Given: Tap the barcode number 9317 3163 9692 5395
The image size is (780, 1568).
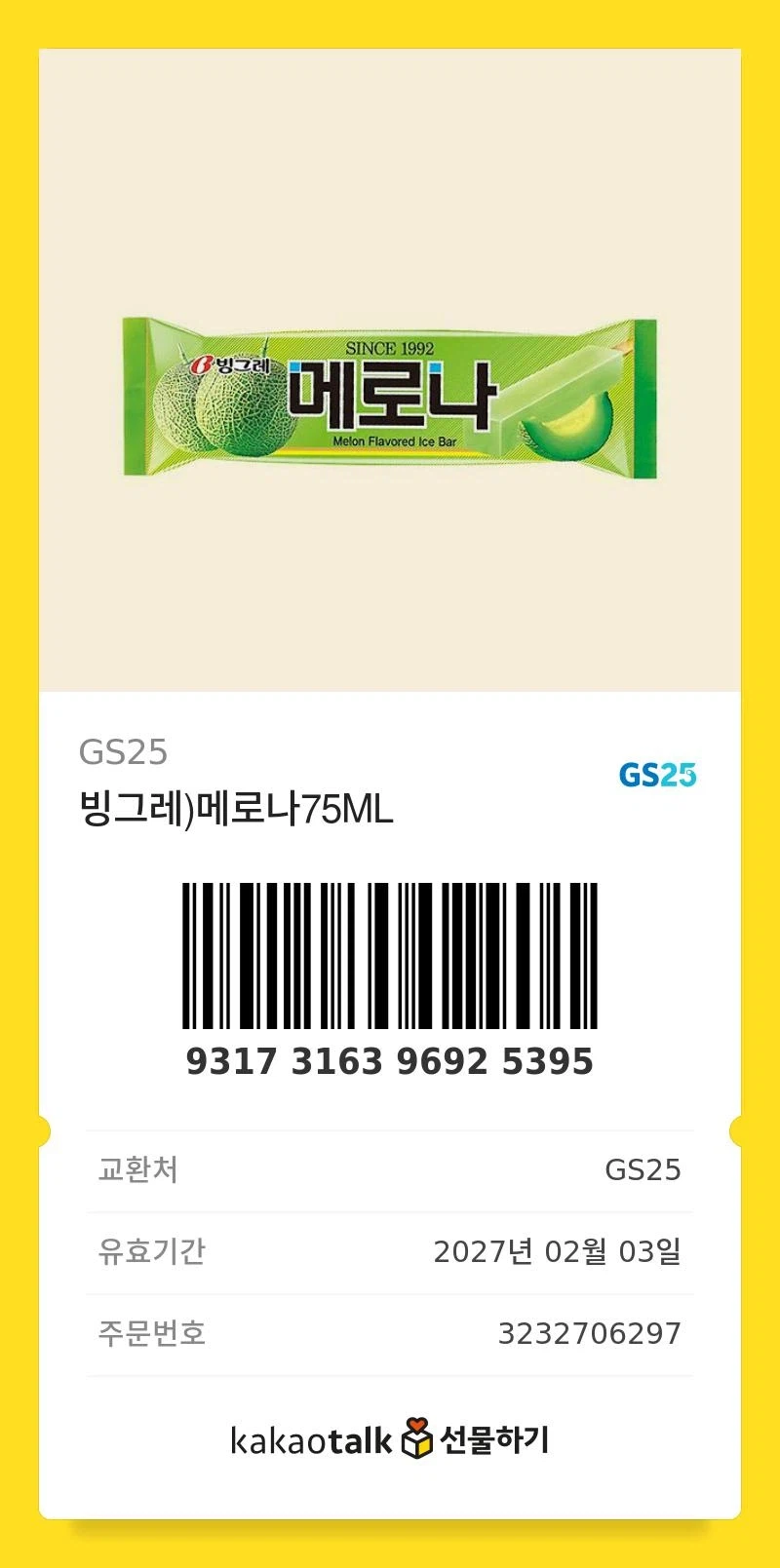Looking at the screenshot, I should (390, 1064).
